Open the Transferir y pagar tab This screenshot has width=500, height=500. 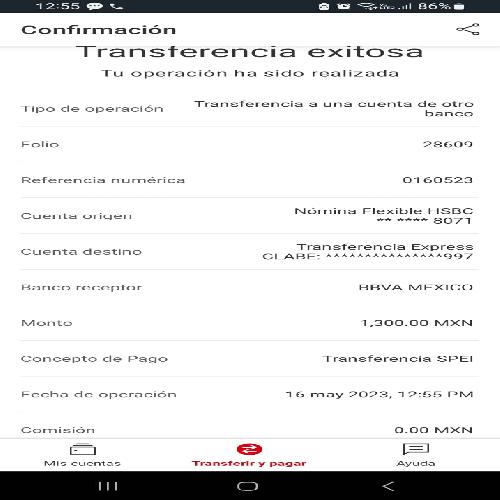click(249, 455)
